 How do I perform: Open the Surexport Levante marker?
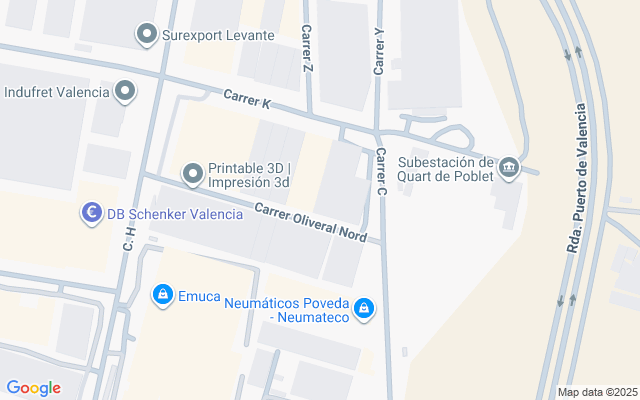point(147,35)
